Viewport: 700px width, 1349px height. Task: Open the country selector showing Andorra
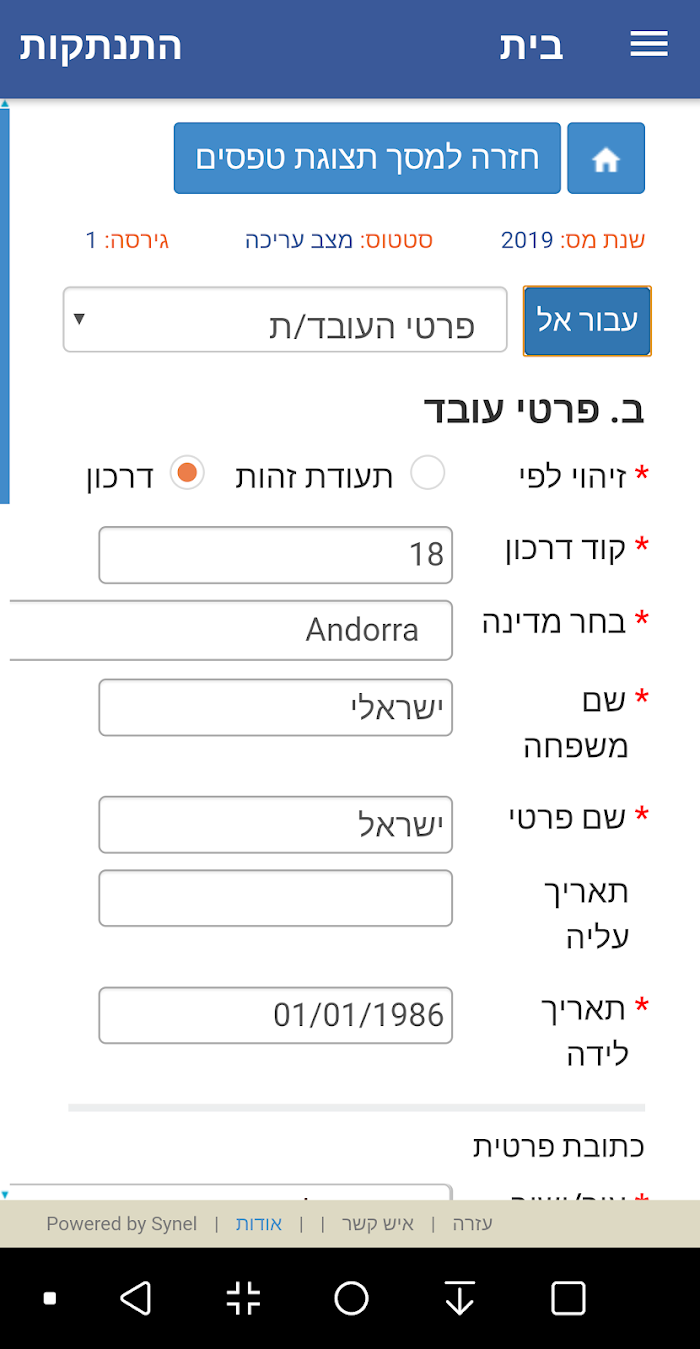tap(231, 630)
